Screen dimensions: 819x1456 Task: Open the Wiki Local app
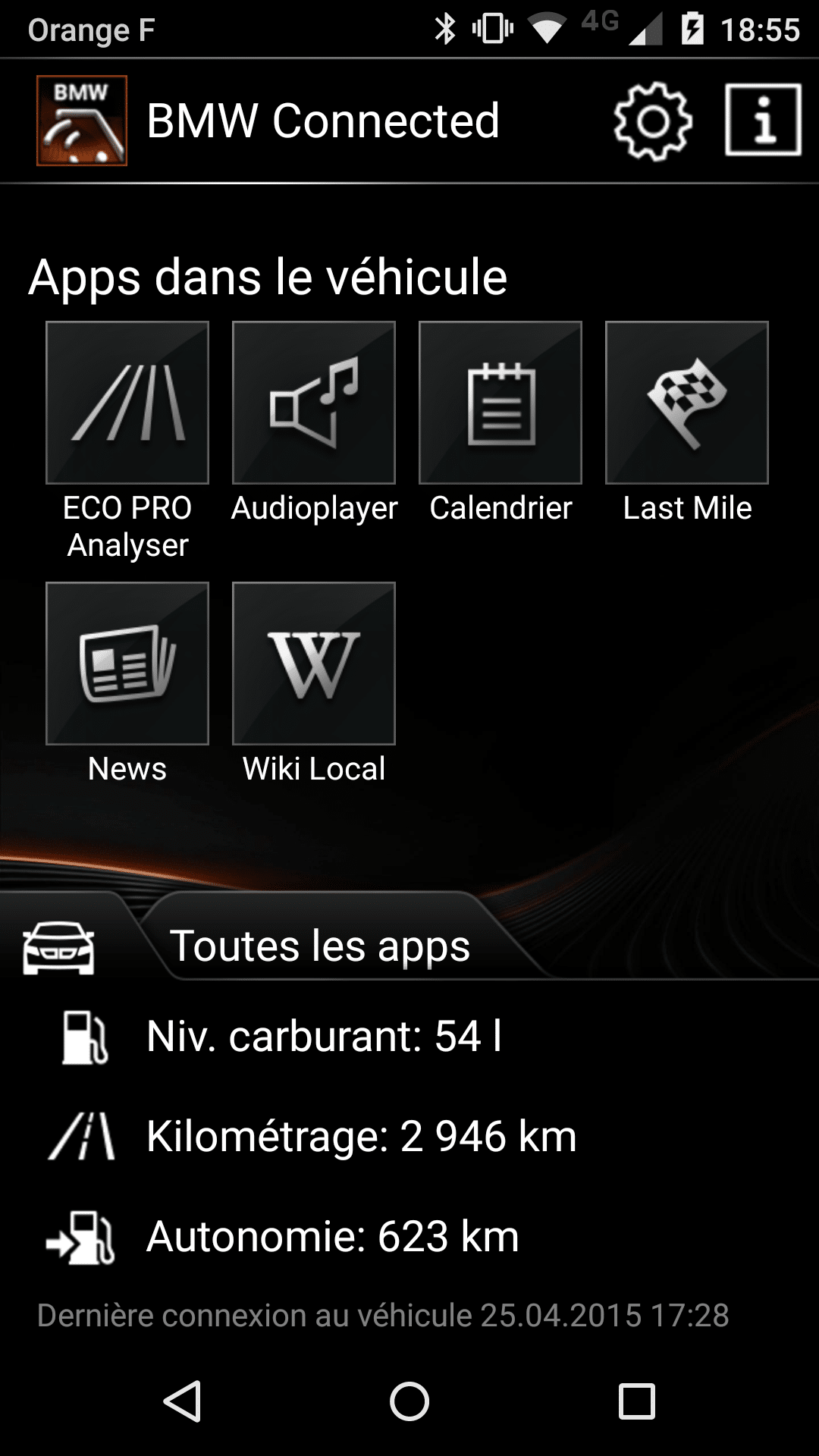pyautogui.click(x=314, y=664)
